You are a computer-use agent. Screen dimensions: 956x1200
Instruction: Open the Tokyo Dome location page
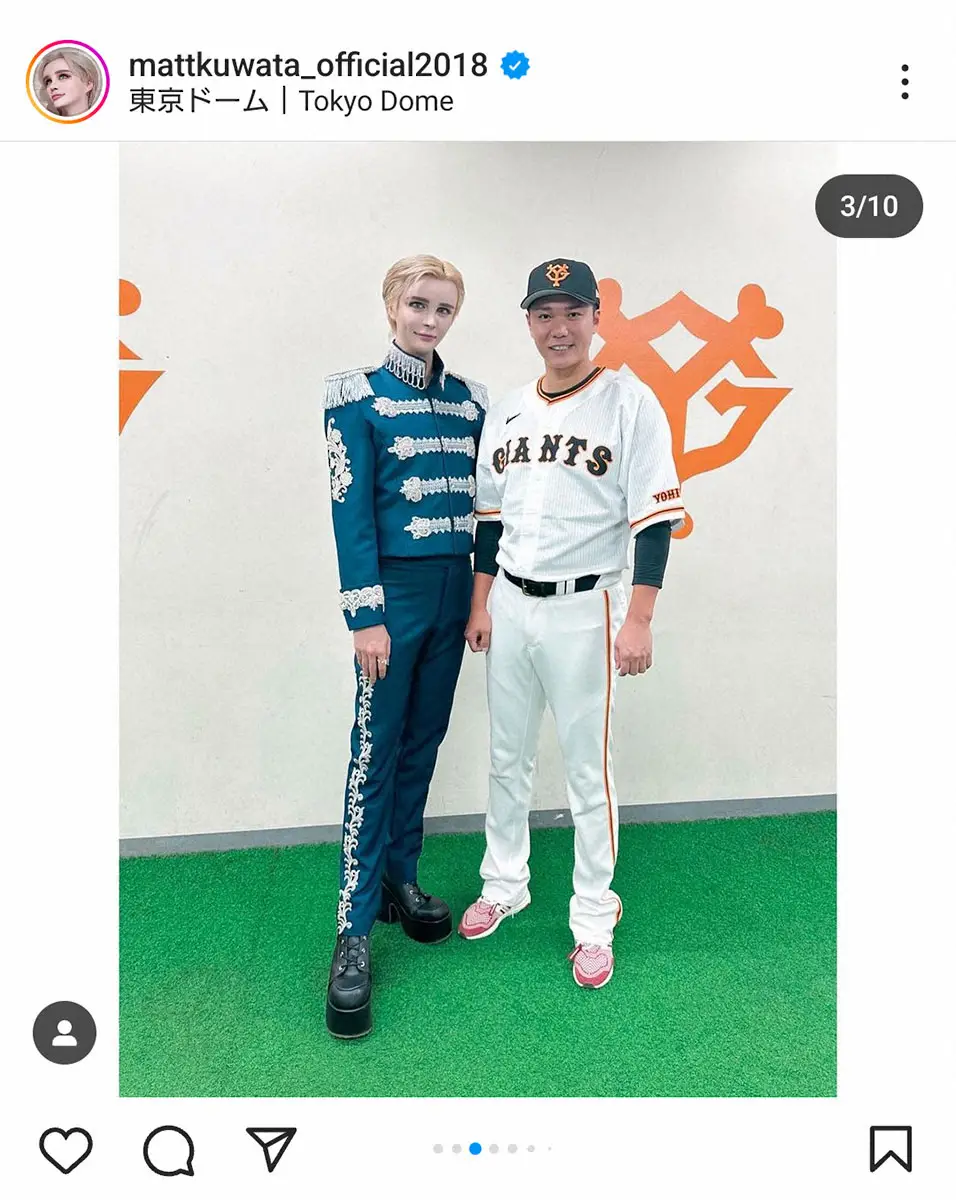291,102
